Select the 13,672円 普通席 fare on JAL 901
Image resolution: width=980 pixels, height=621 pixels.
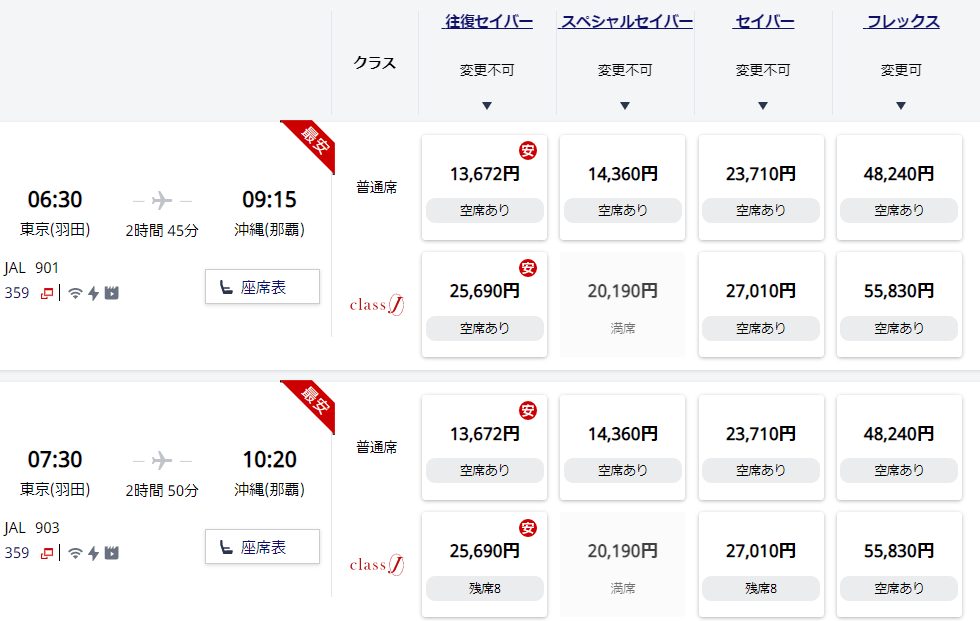484,188
